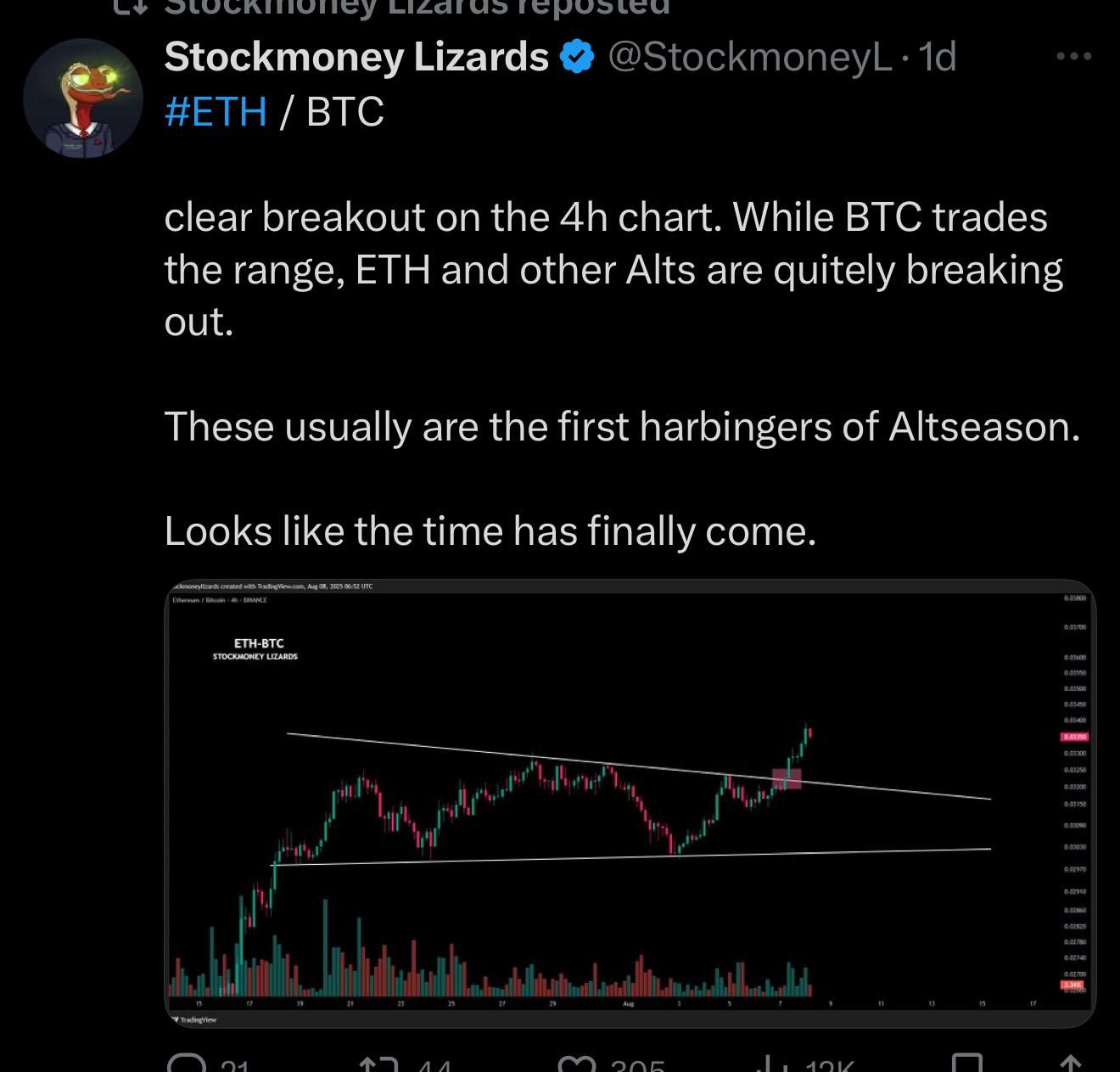
Task: Bookmark the ETH / BTC tweet
Action: point(966,1064)
